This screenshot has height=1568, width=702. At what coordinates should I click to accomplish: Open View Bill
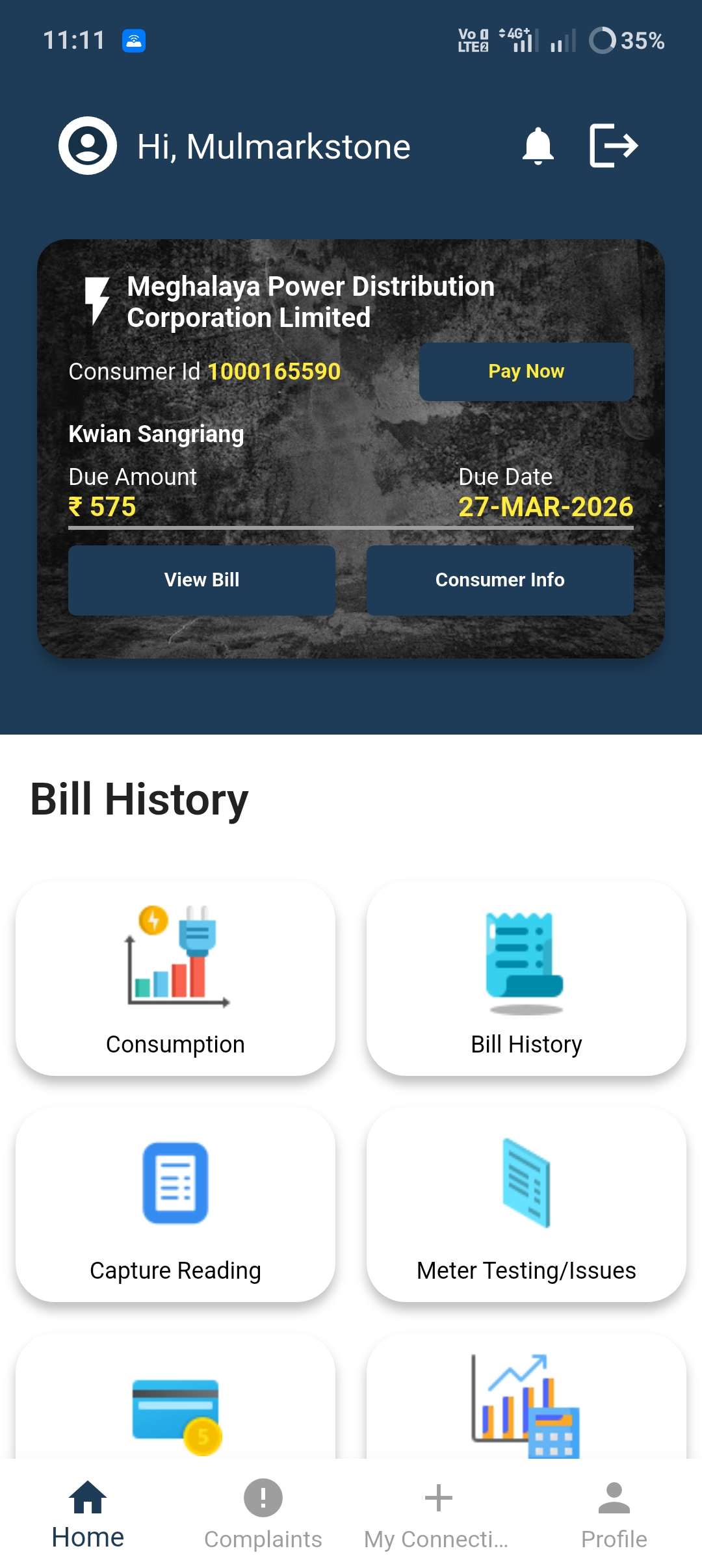pyautogui.click(x=201, y=580)
